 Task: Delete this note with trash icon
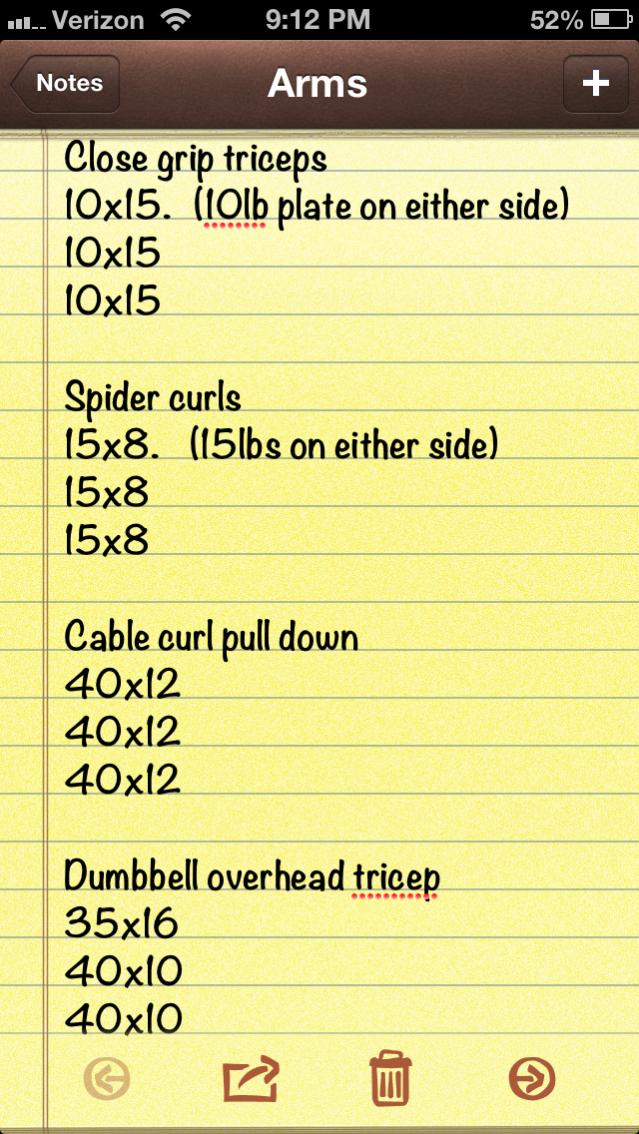(x=389, y=1079)
